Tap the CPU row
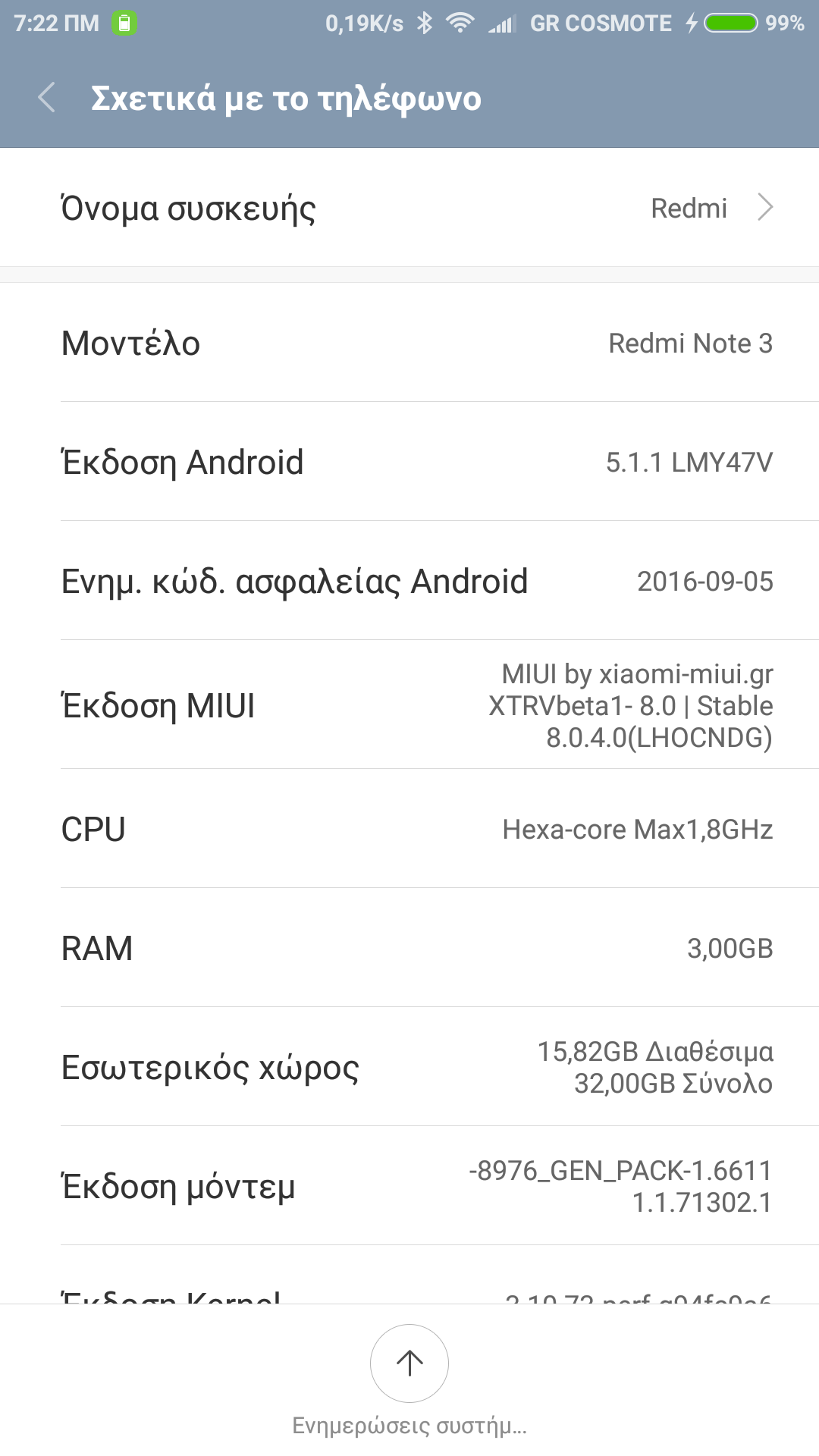819x1456 pixels. pos(409,829)
